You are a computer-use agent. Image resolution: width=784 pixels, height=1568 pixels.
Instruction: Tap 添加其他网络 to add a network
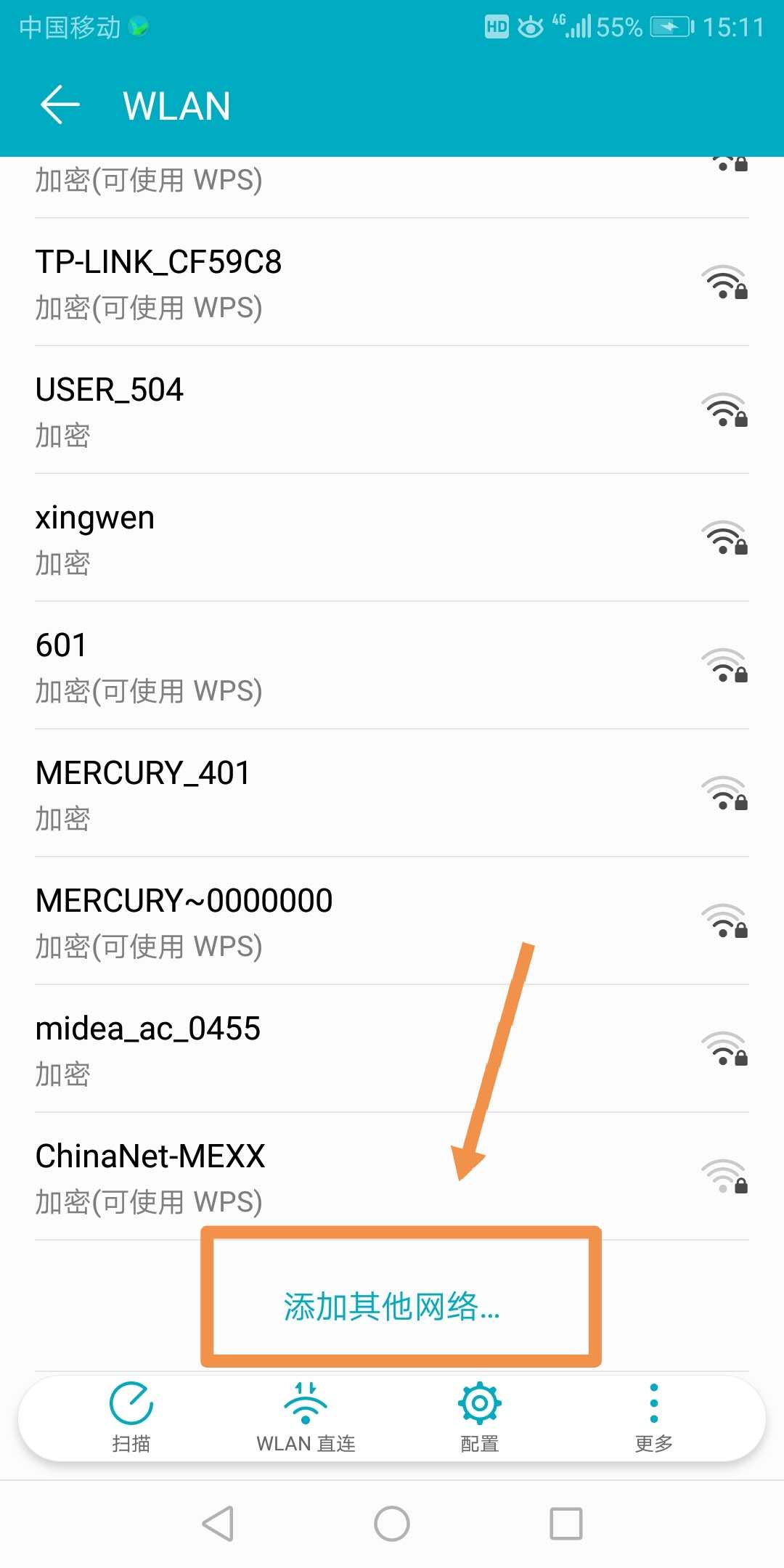point(392,1303)
